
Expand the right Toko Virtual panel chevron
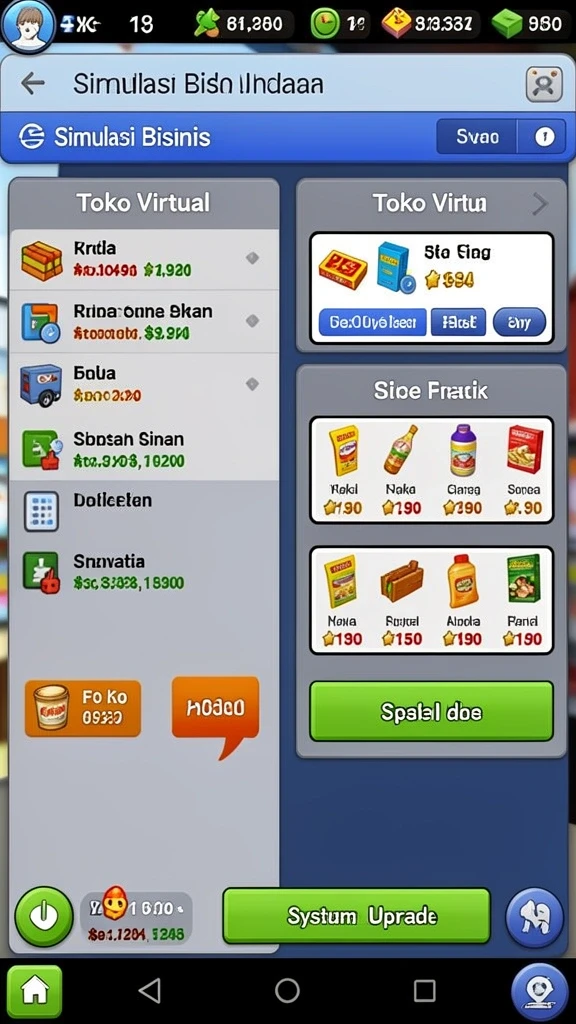coord(539,204)
